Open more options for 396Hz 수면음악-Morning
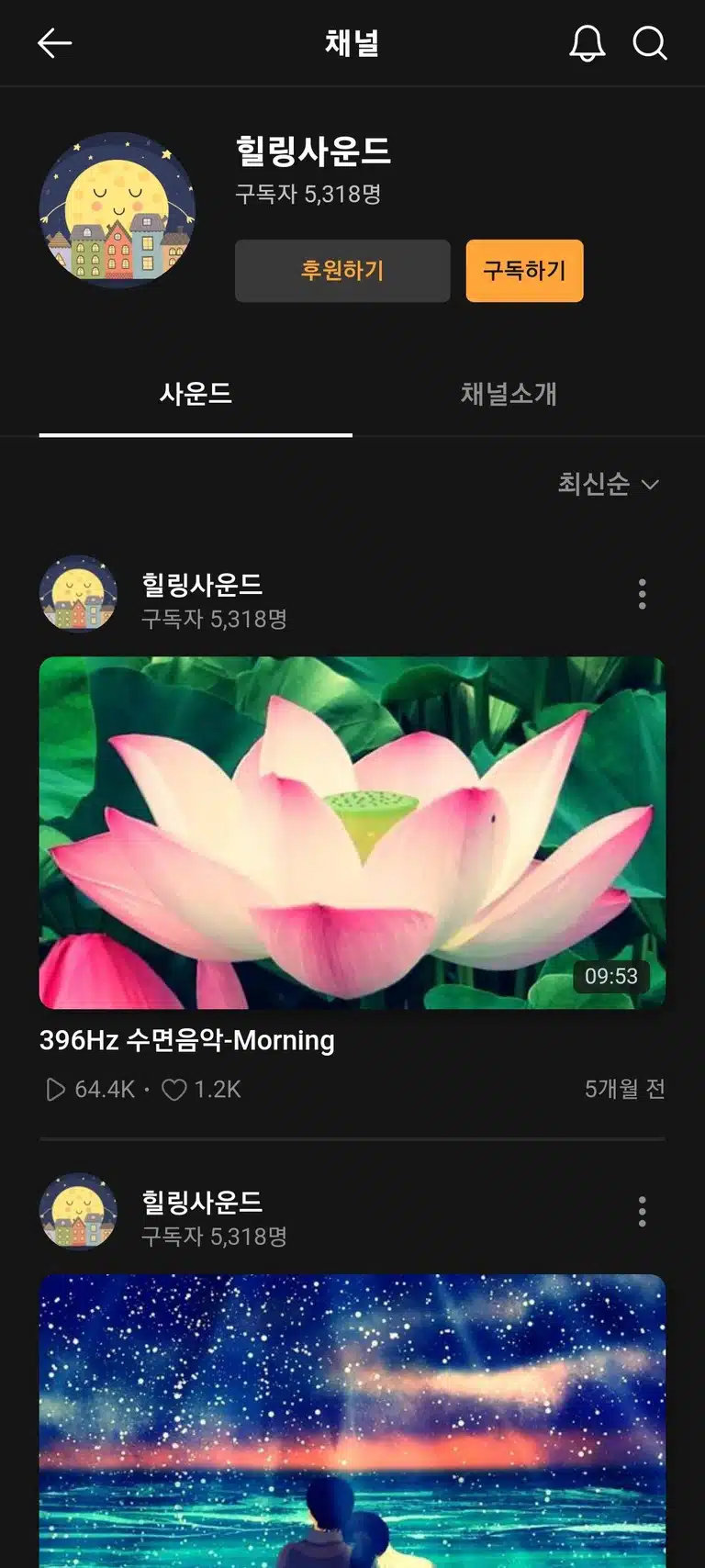The height and width of the screenshot is (1568, 705). 643,594
